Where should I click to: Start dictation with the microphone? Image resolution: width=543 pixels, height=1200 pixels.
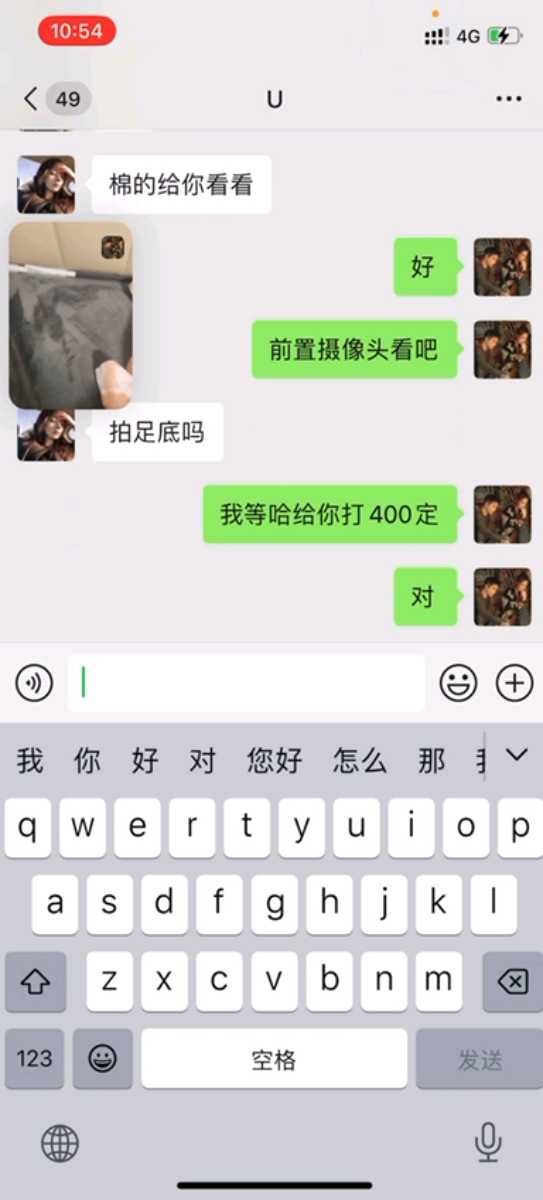(487, 1141)
